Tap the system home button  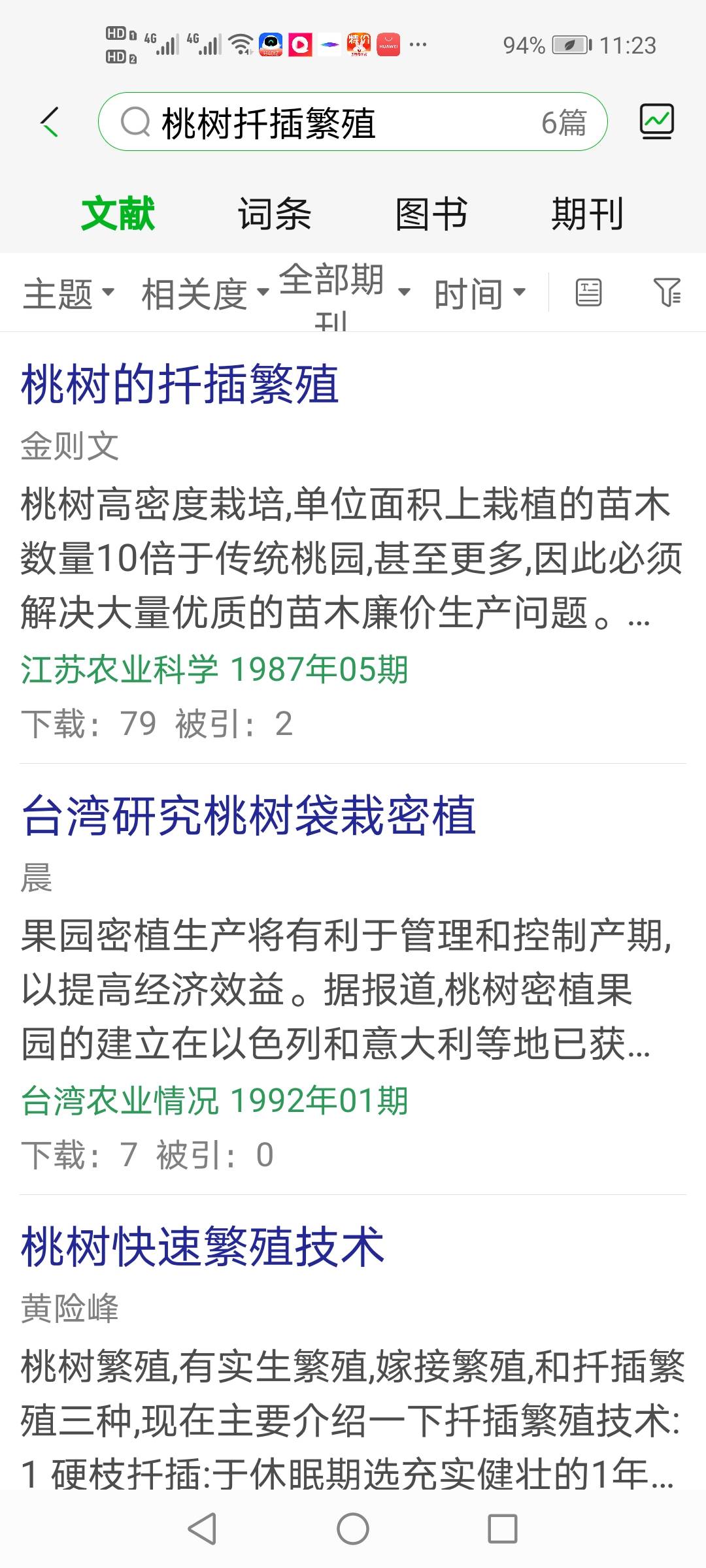tap(353, 1529)
